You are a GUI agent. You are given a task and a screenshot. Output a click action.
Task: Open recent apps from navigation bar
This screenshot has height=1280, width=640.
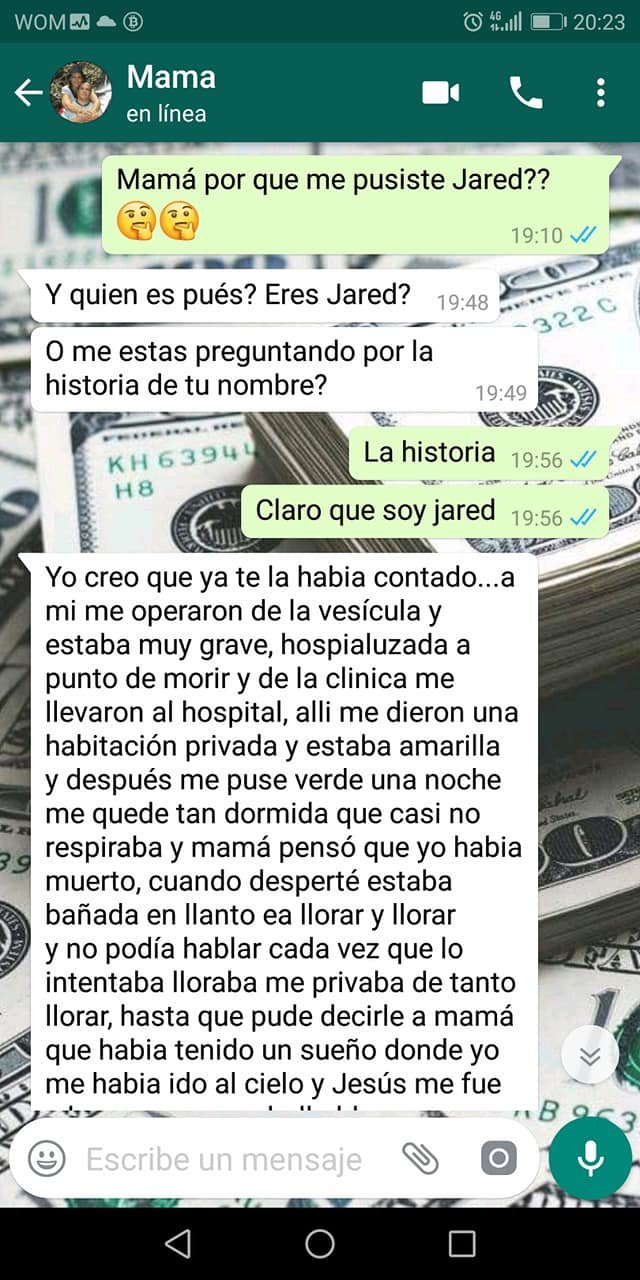tap(462, 1243)
